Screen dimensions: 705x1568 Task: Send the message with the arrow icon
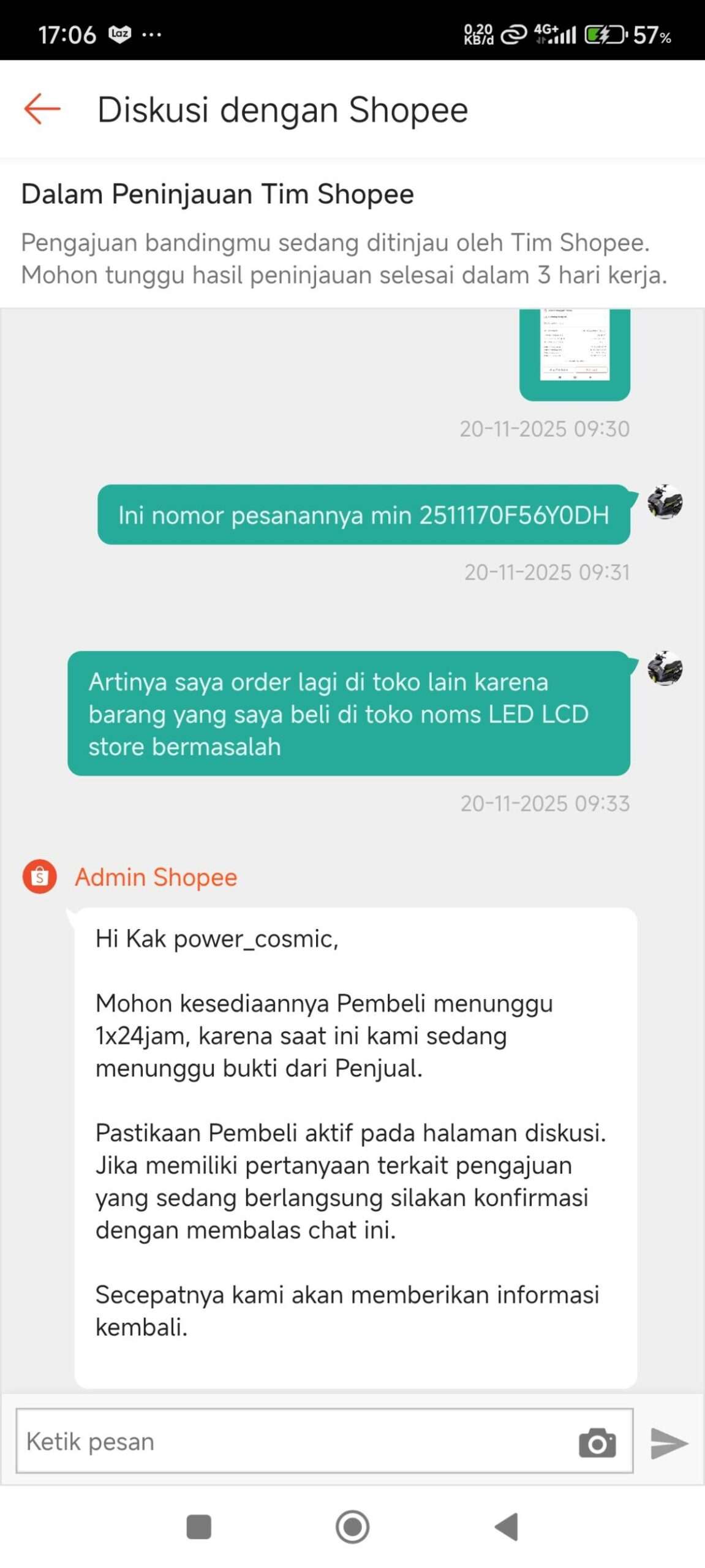tap(669, 1442)
